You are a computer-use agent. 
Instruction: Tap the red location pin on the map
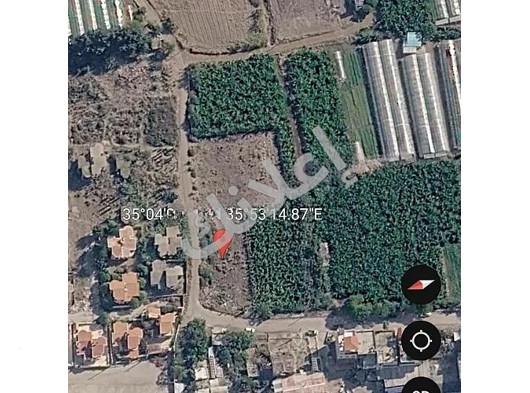pyautogui.click(x=222, y=244)
